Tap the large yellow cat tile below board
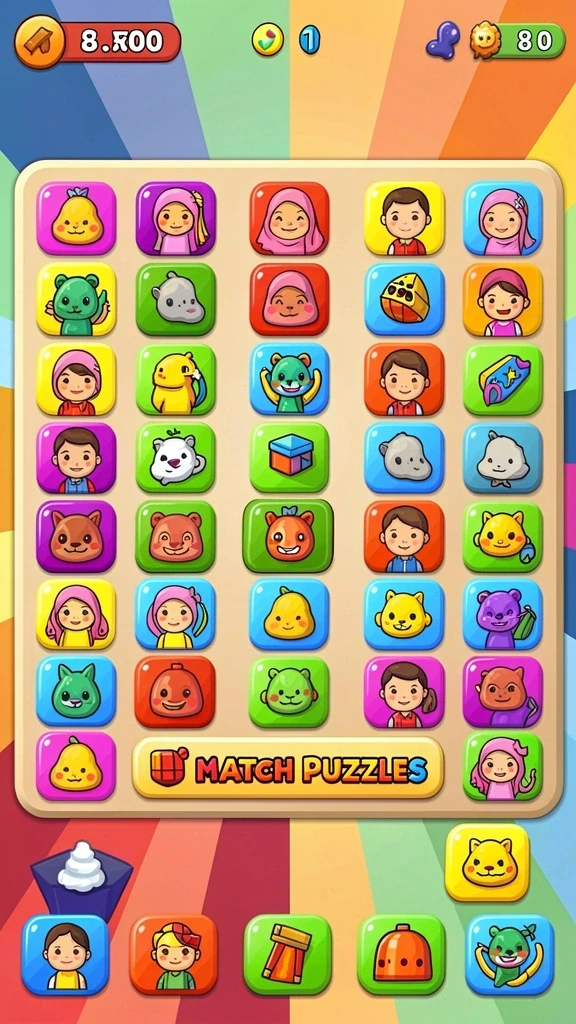Screen dimensions: 576x1024 (x=487, y=862)
